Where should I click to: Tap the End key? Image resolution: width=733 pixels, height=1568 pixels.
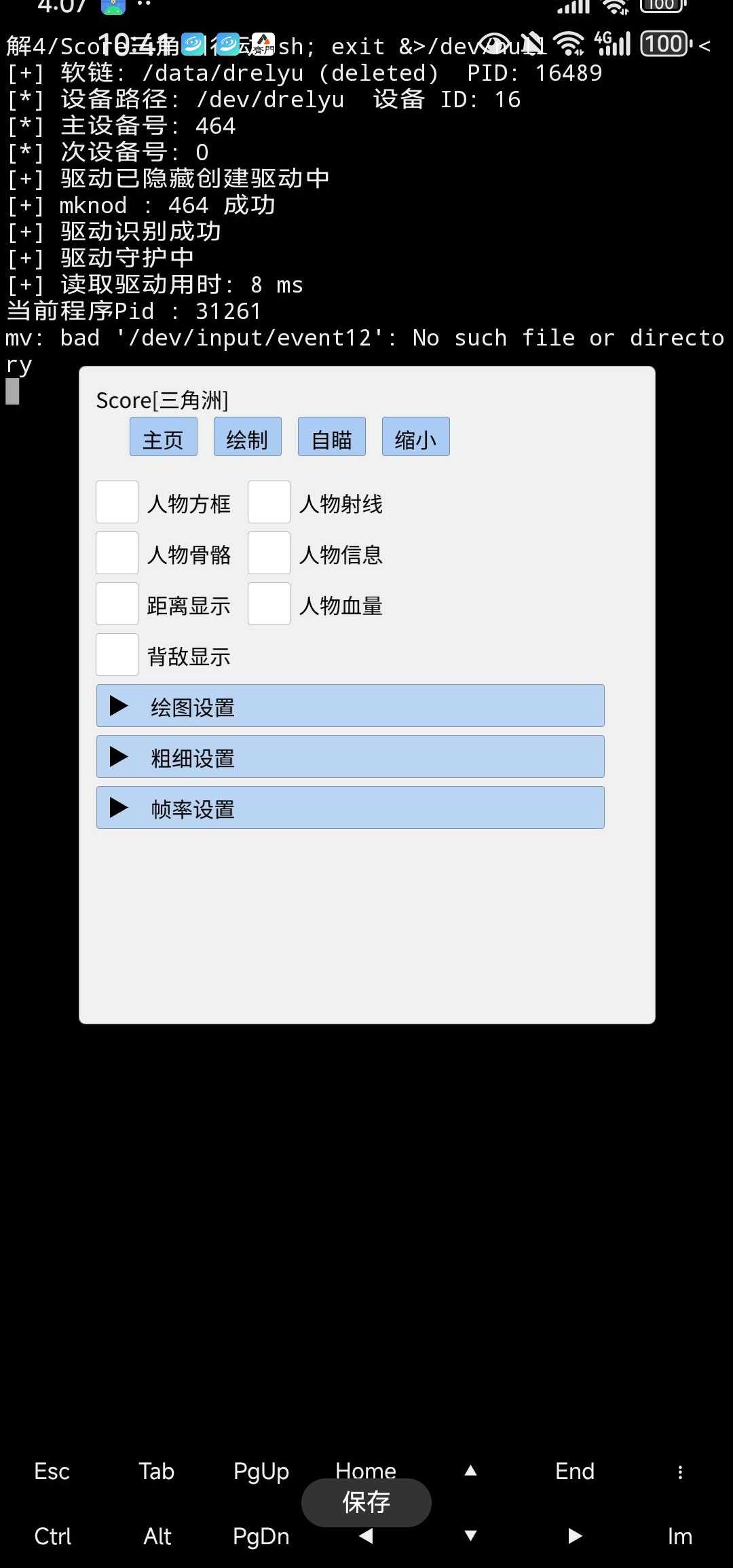tap(575, 1472)
